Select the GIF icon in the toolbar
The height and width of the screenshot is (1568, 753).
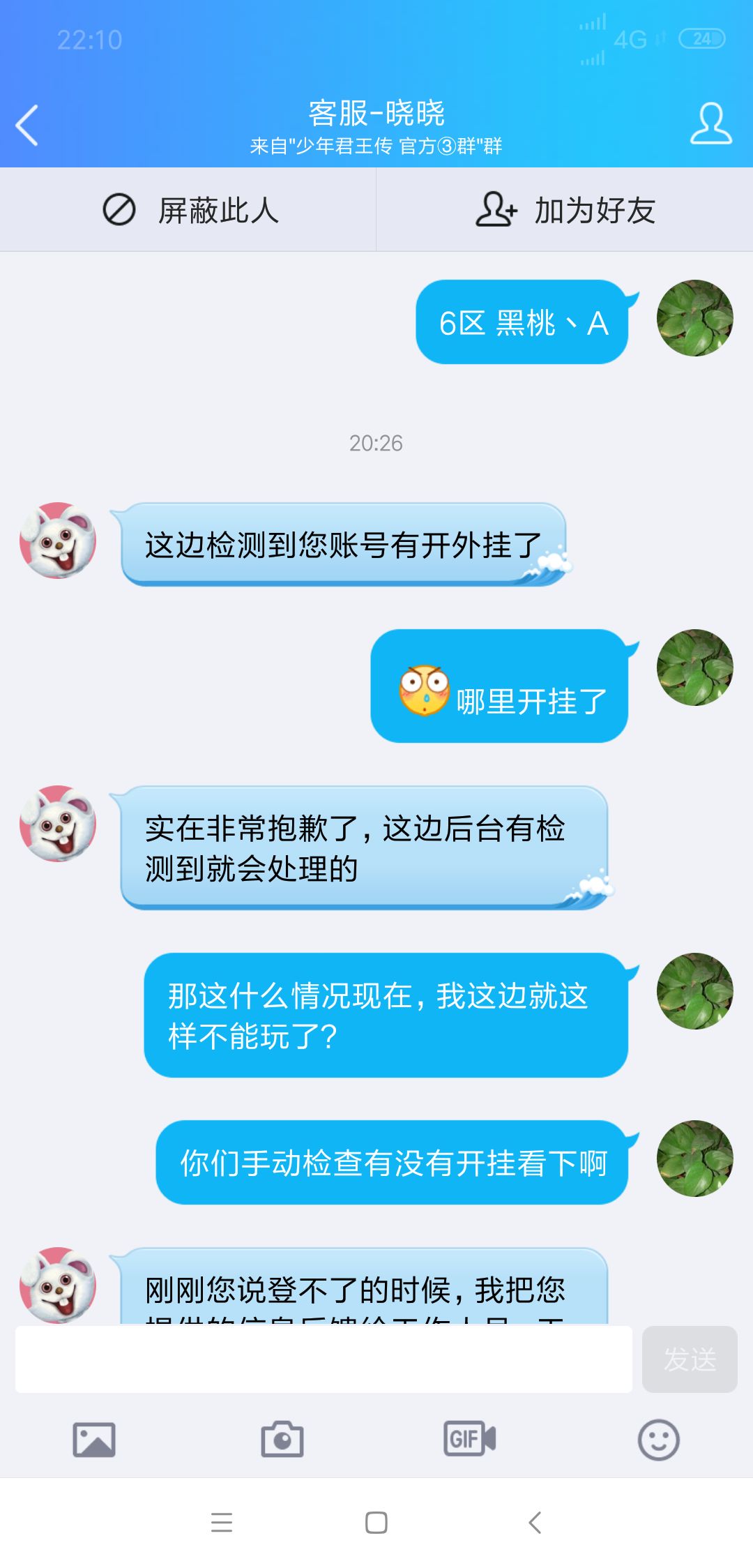[x=469, y=1437]
